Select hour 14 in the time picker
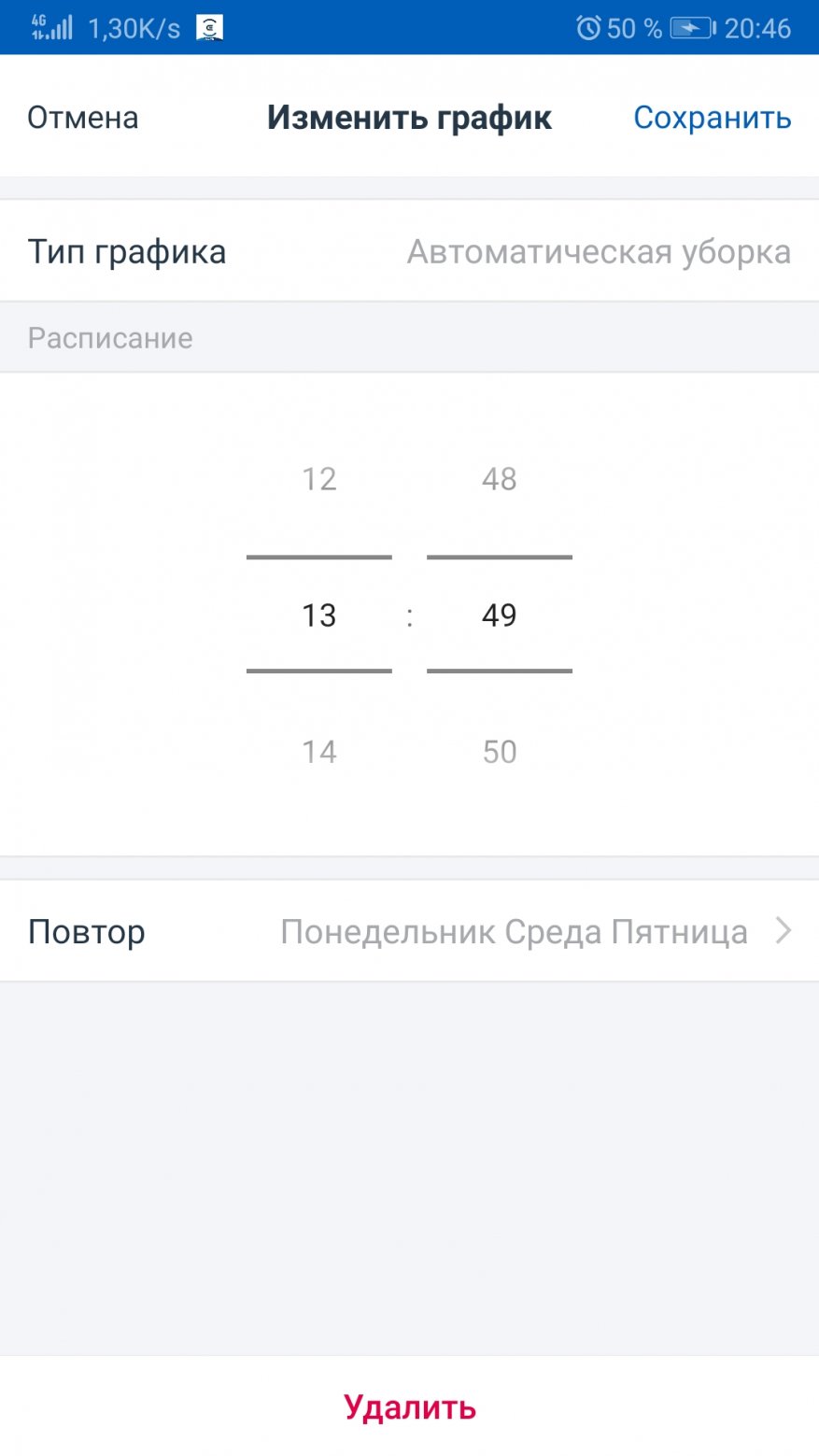This screenshot has height=1456, width=819. point(319,752)
